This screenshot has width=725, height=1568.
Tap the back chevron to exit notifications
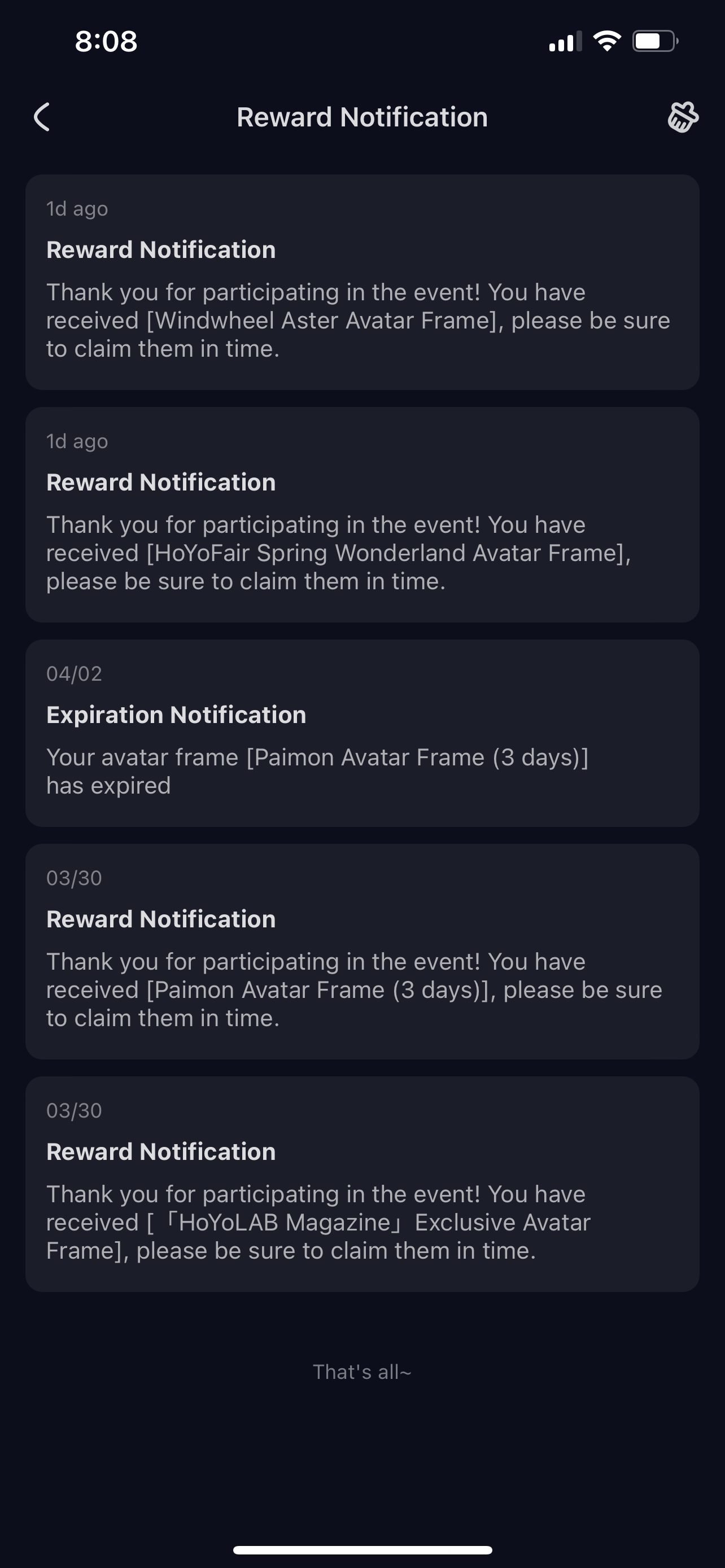point(42,117)
